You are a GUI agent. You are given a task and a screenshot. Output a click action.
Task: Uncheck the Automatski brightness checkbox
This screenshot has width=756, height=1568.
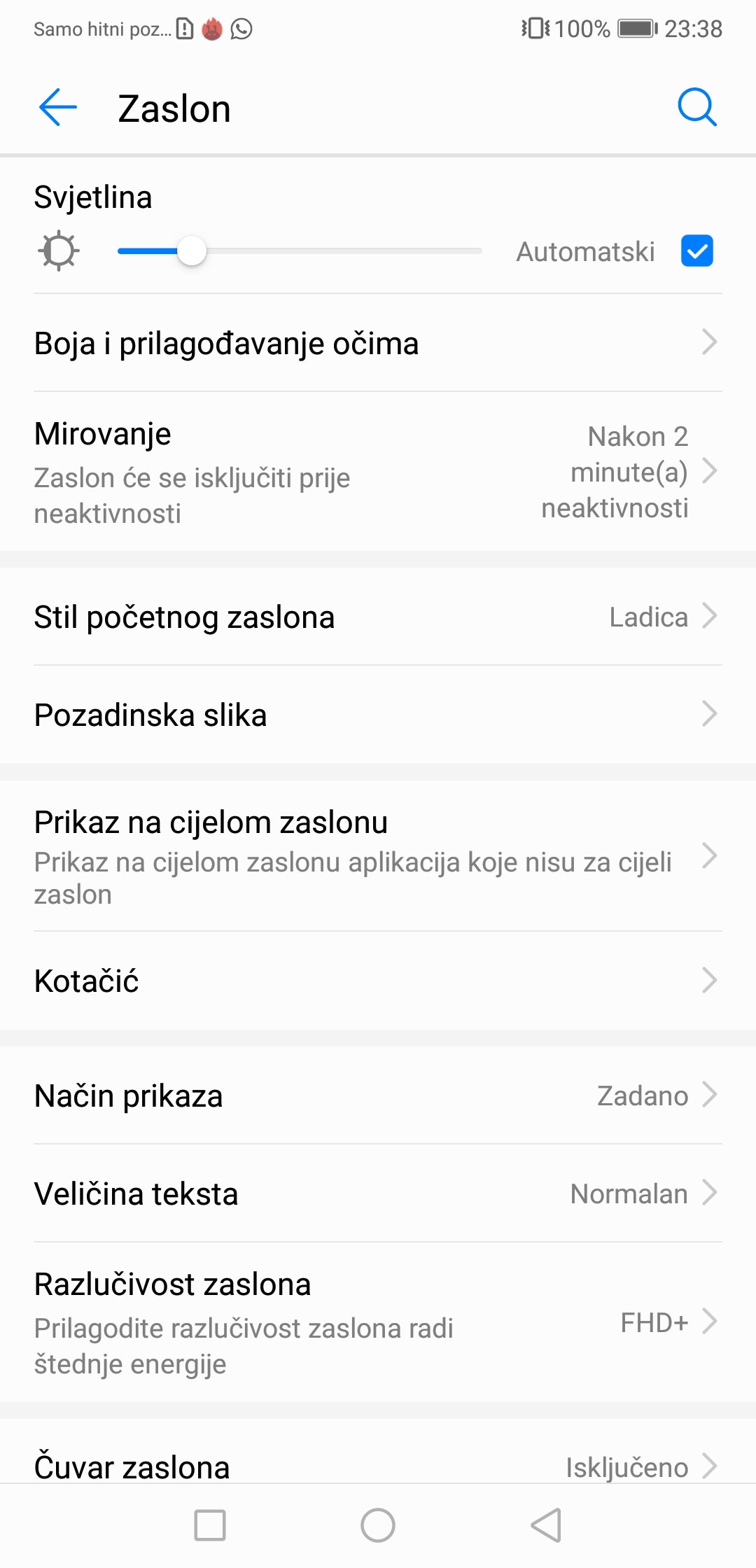pyautogui.click(x=696, y=251)
